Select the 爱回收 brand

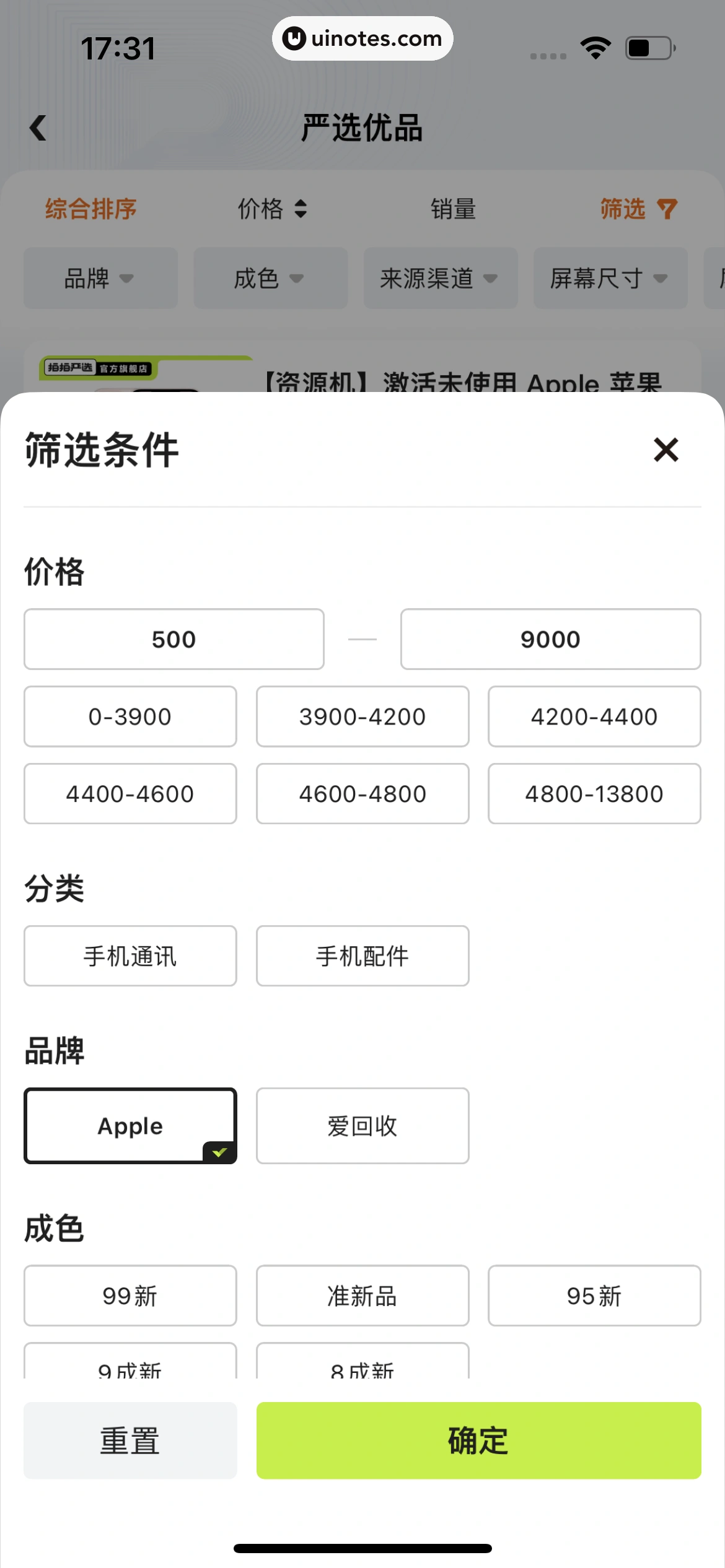[x=362, y=1126]
